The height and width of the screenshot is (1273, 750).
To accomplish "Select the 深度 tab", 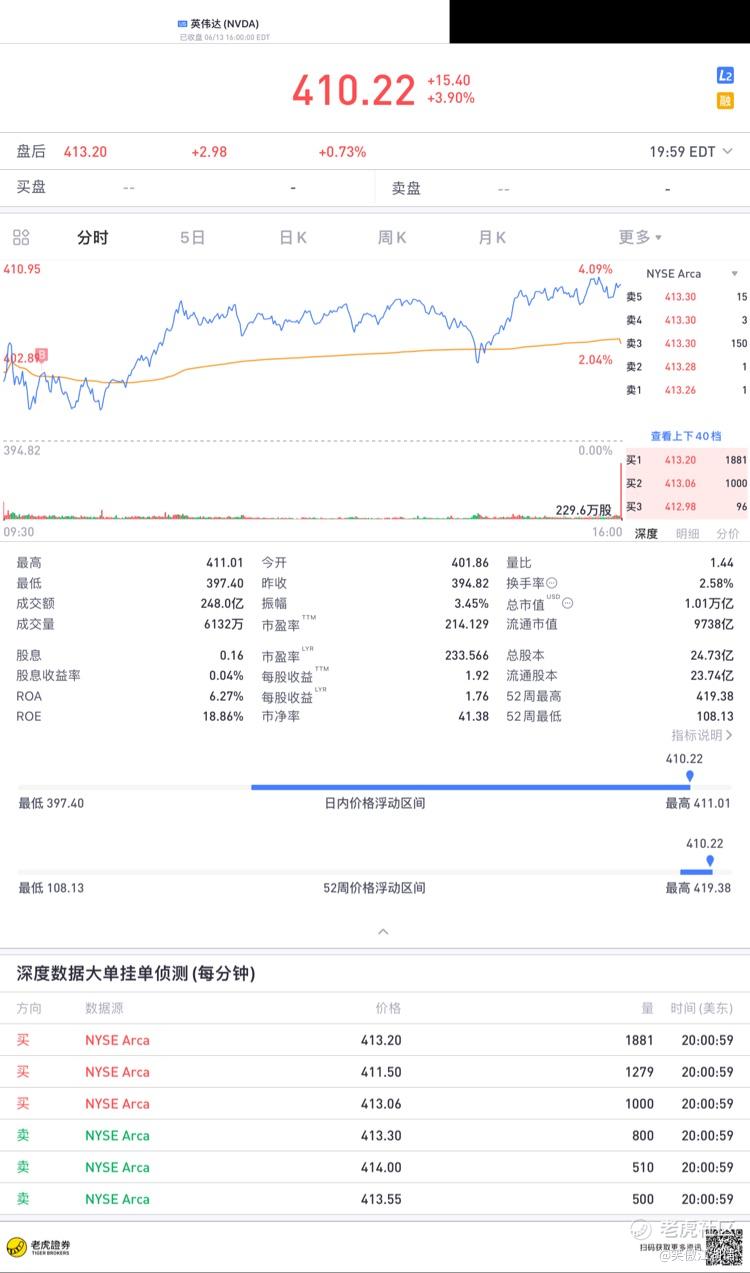I will [x=647, y=534].
